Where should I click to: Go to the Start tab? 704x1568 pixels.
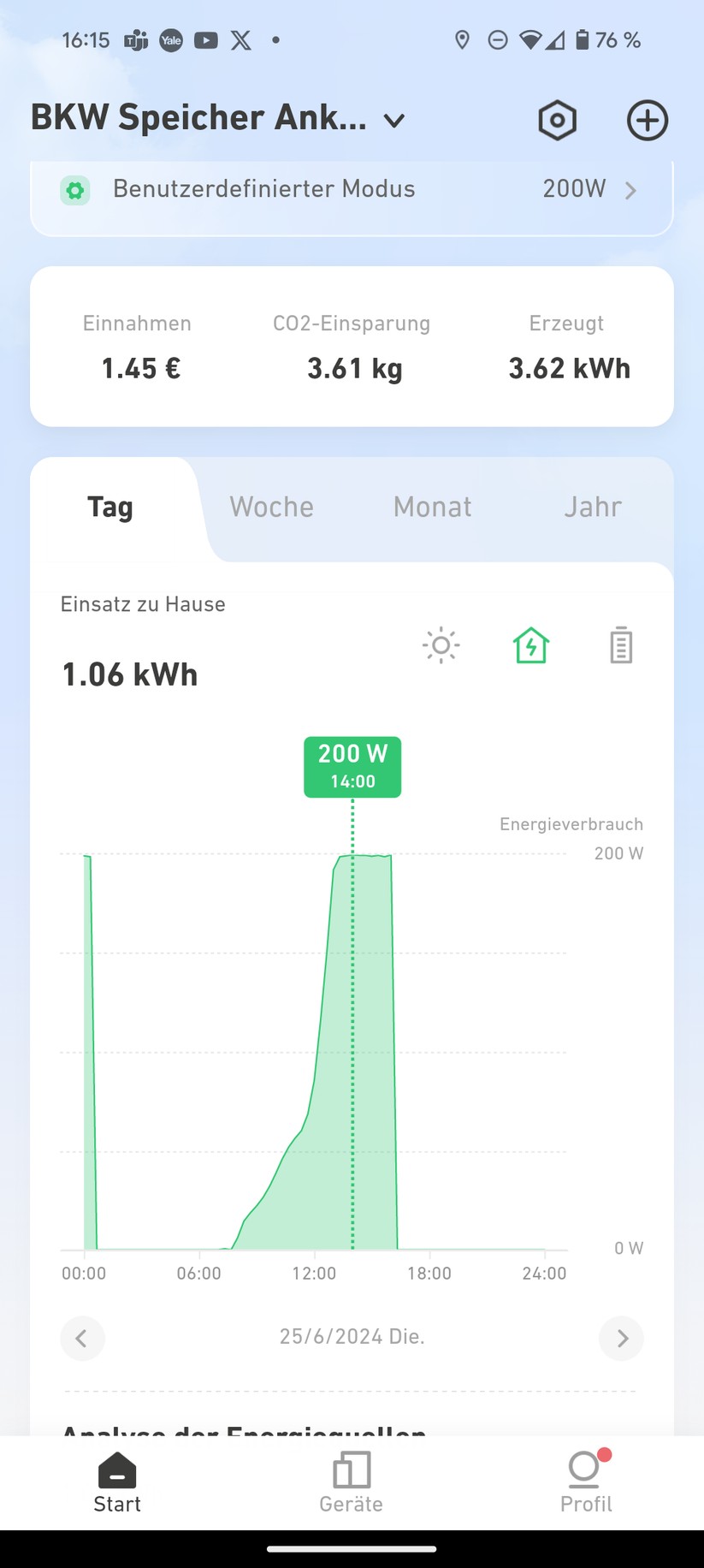pos(117,1482)
